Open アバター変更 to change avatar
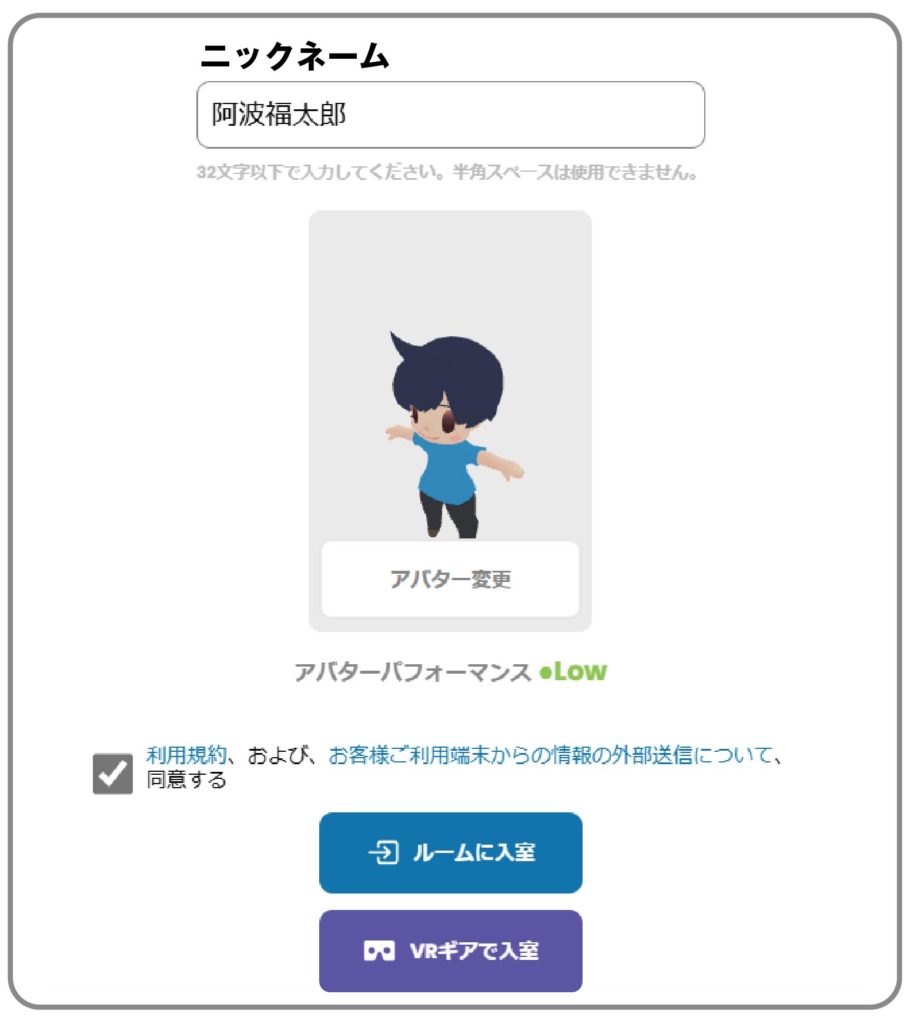 coord(450,580)
